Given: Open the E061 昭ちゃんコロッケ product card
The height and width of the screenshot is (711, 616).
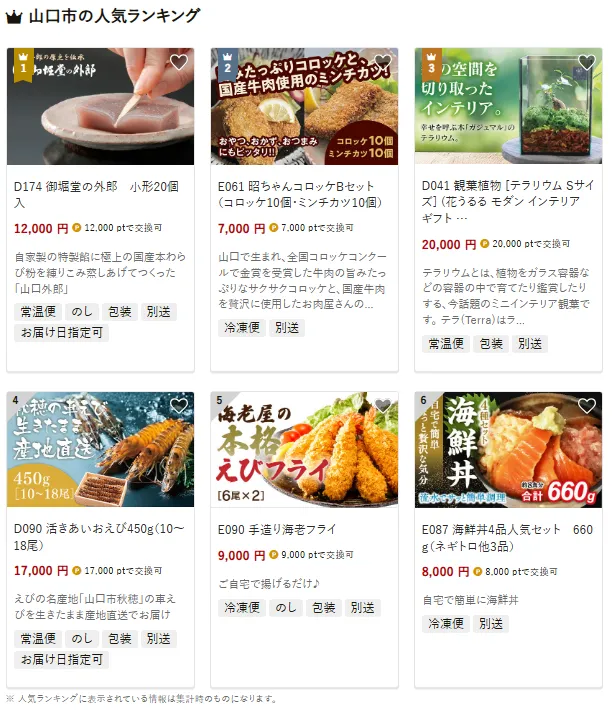Looking at the screenshot, I should pyautogui.click(x=302, y=194).
